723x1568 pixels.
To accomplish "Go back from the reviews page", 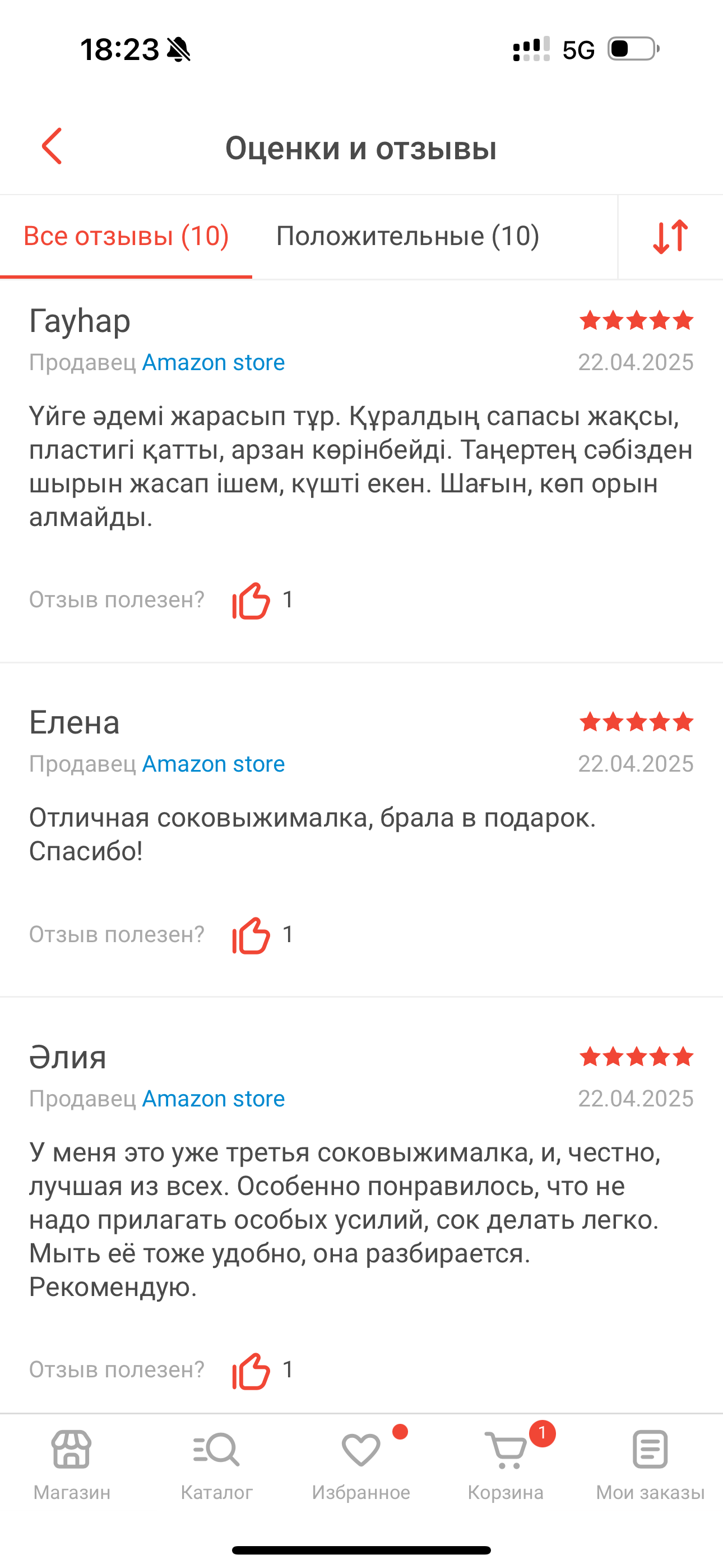I will [52, 146].
